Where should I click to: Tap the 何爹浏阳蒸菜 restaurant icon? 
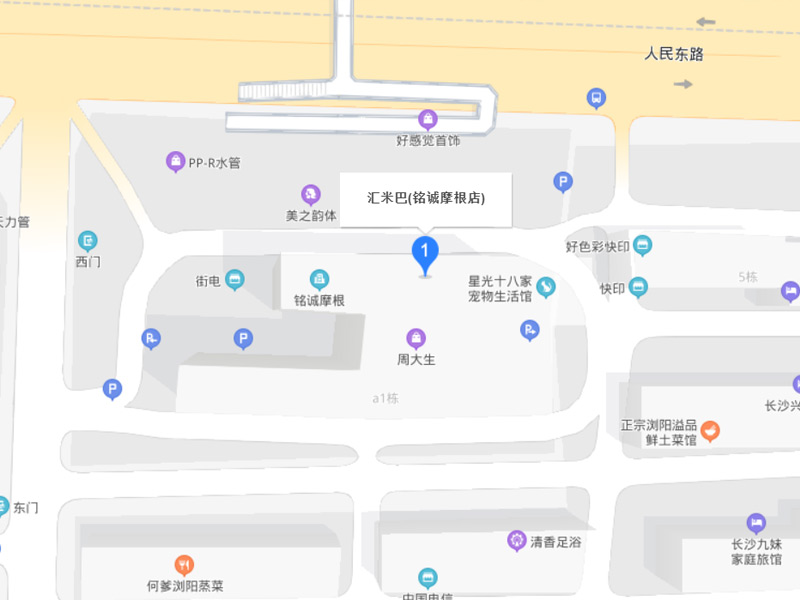pyautogui.click(x=184, y=564)
